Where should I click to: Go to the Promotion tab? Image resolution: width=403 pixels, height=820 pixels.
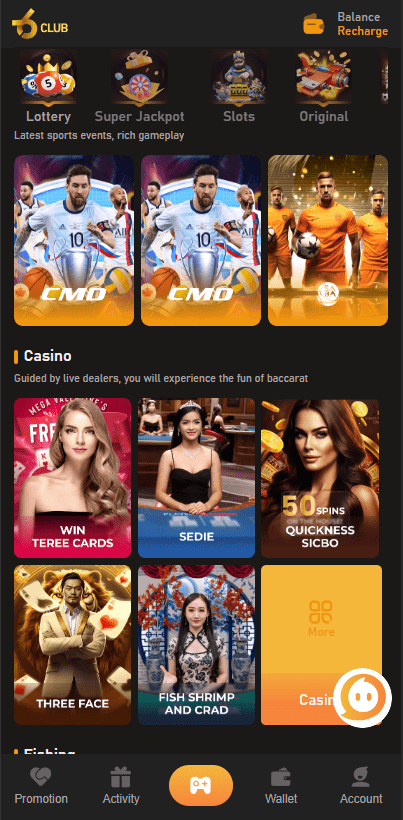41,785
